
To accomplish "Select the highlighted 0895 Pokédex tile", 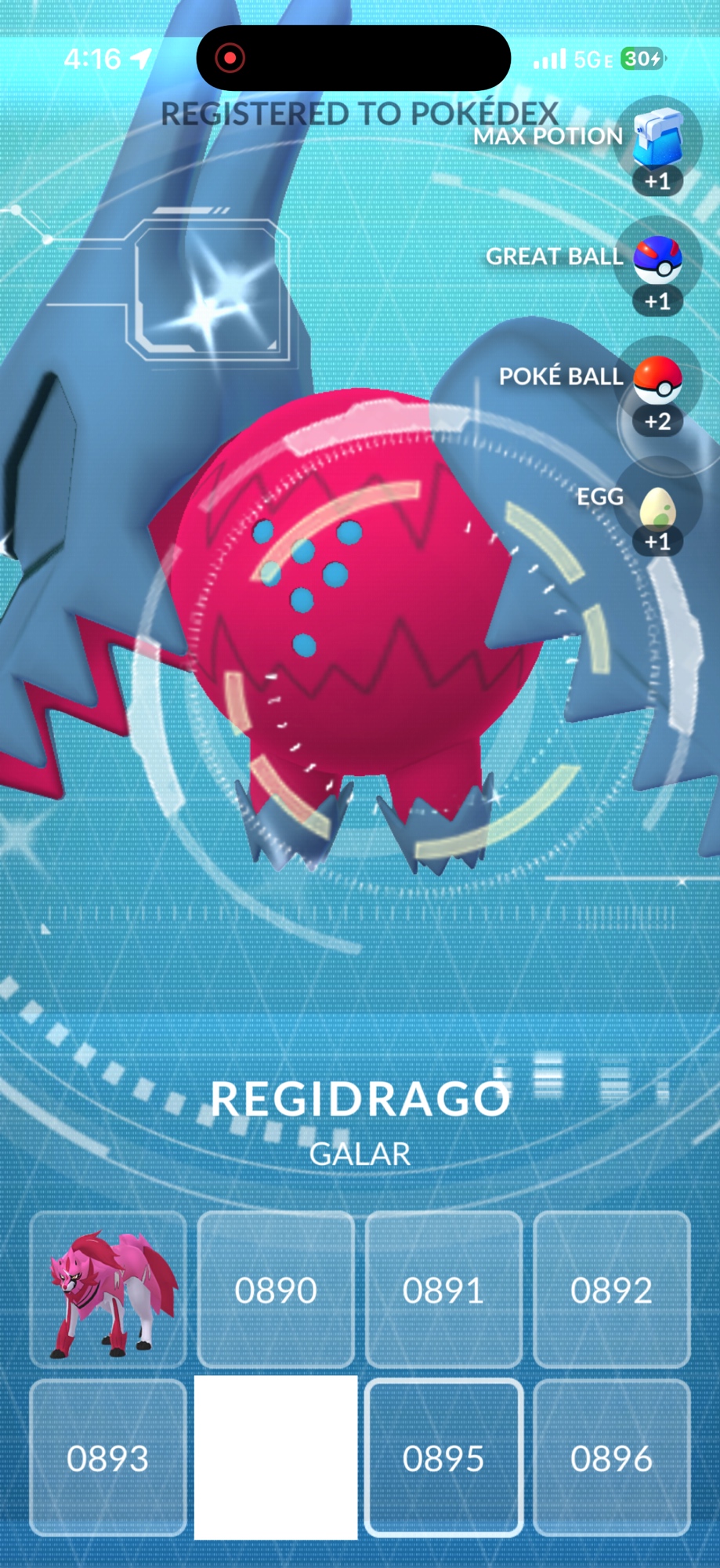I will click(443, 1457).
